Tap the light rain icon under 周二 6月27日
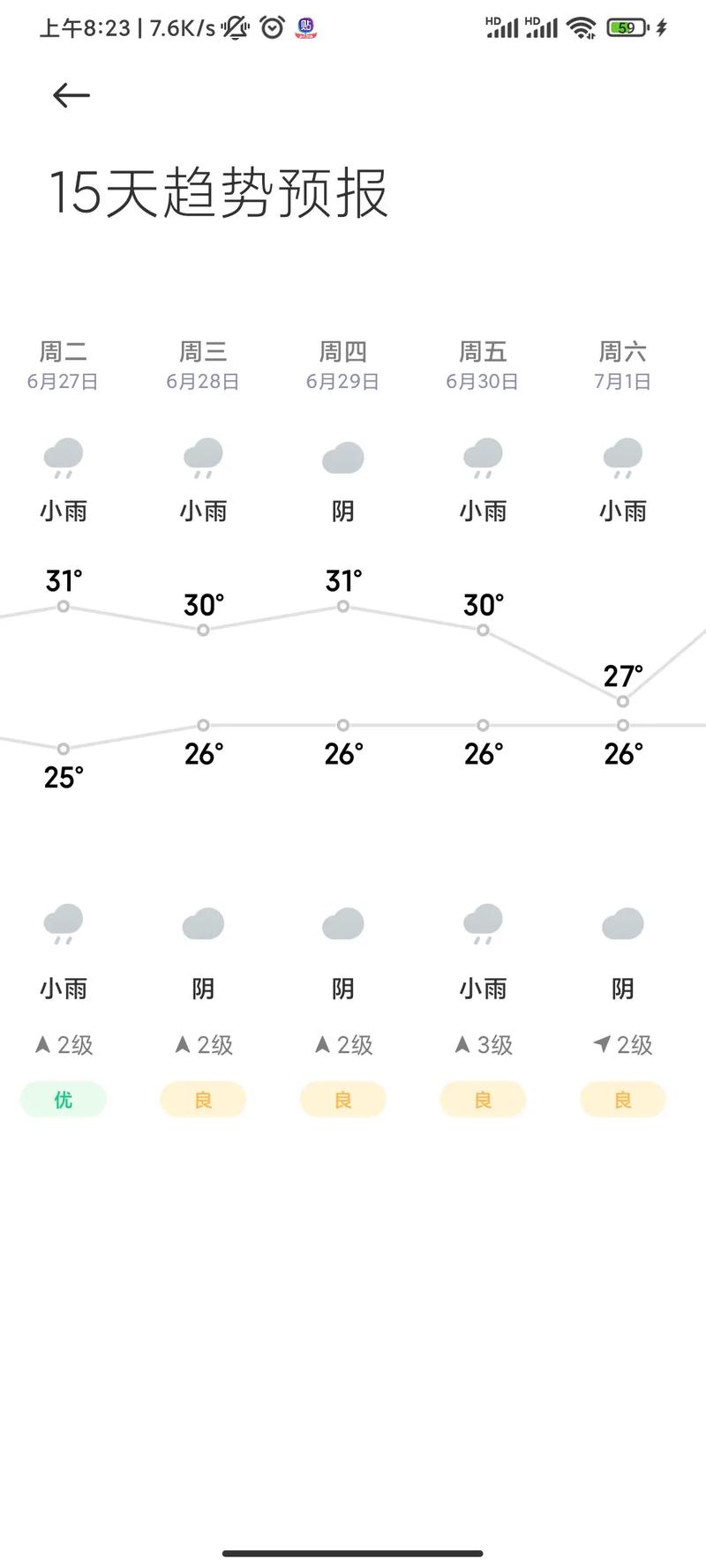This screenshot has height=1568, width=706. (x=63, y=457)
